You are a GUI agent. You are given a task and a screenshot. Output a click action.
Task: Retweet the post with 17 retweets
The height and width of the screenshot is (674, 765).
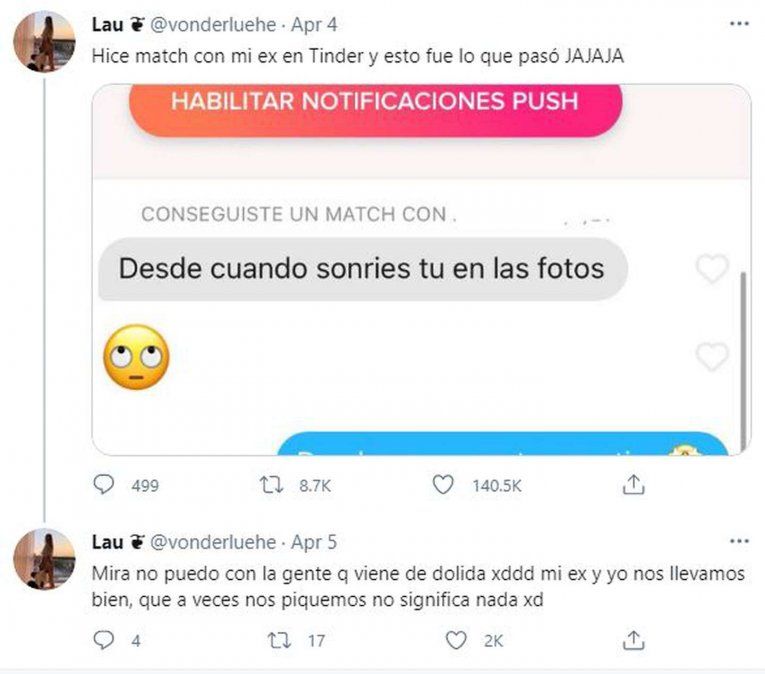point(266,640)
